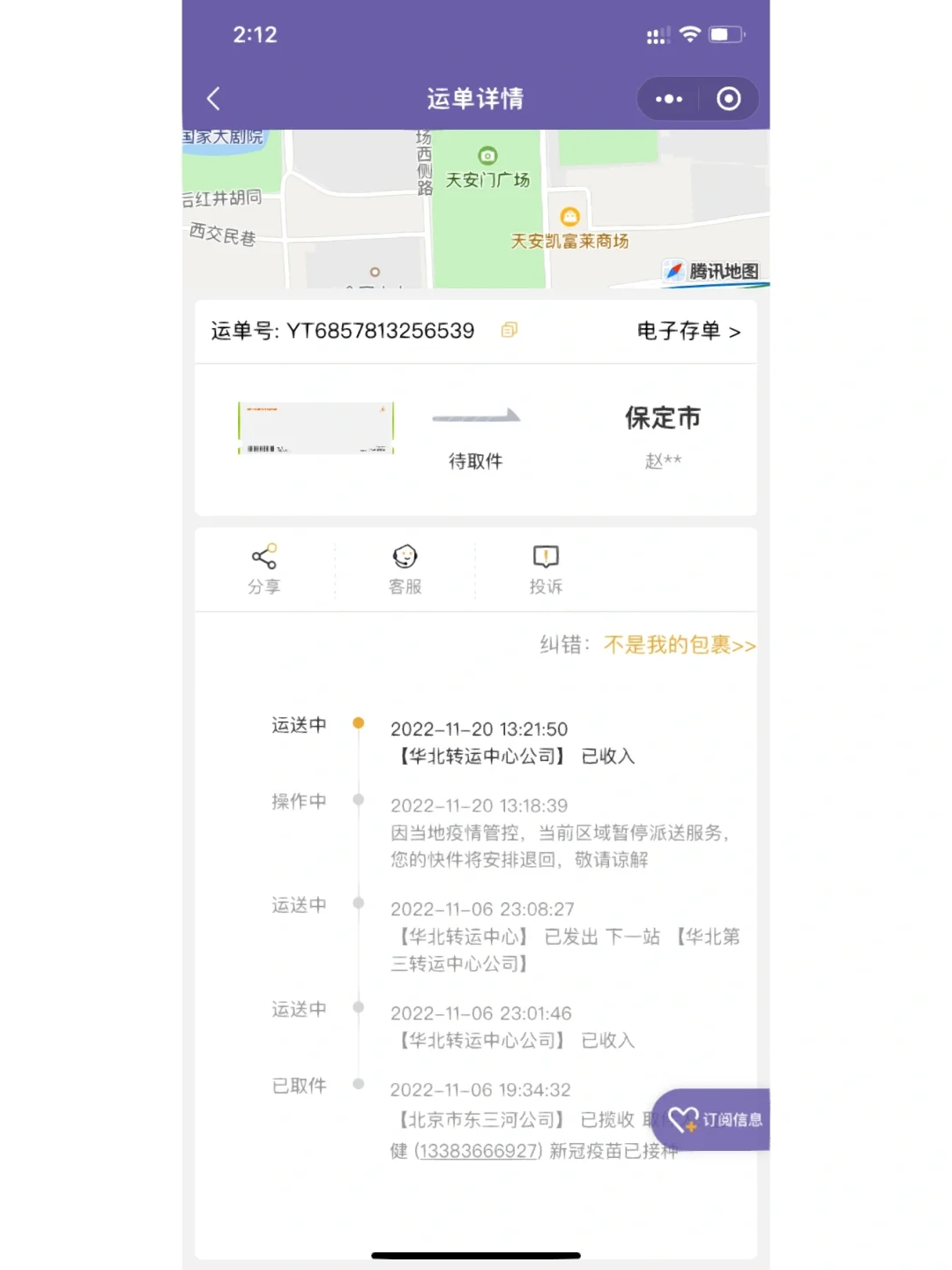Open 电子存单 receipt
The height and width of the screenshot is (1270, 952).
[x=688, y=332]
